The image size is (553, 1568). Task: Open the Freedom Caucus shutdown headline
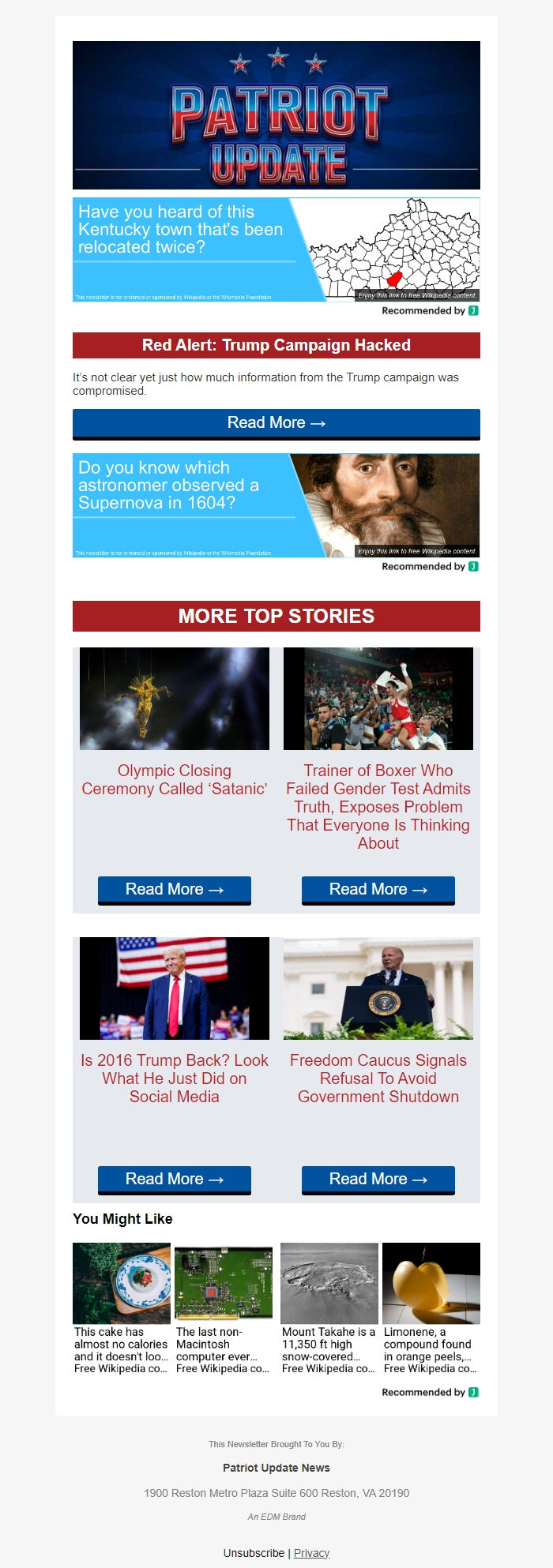point(378,1078)
